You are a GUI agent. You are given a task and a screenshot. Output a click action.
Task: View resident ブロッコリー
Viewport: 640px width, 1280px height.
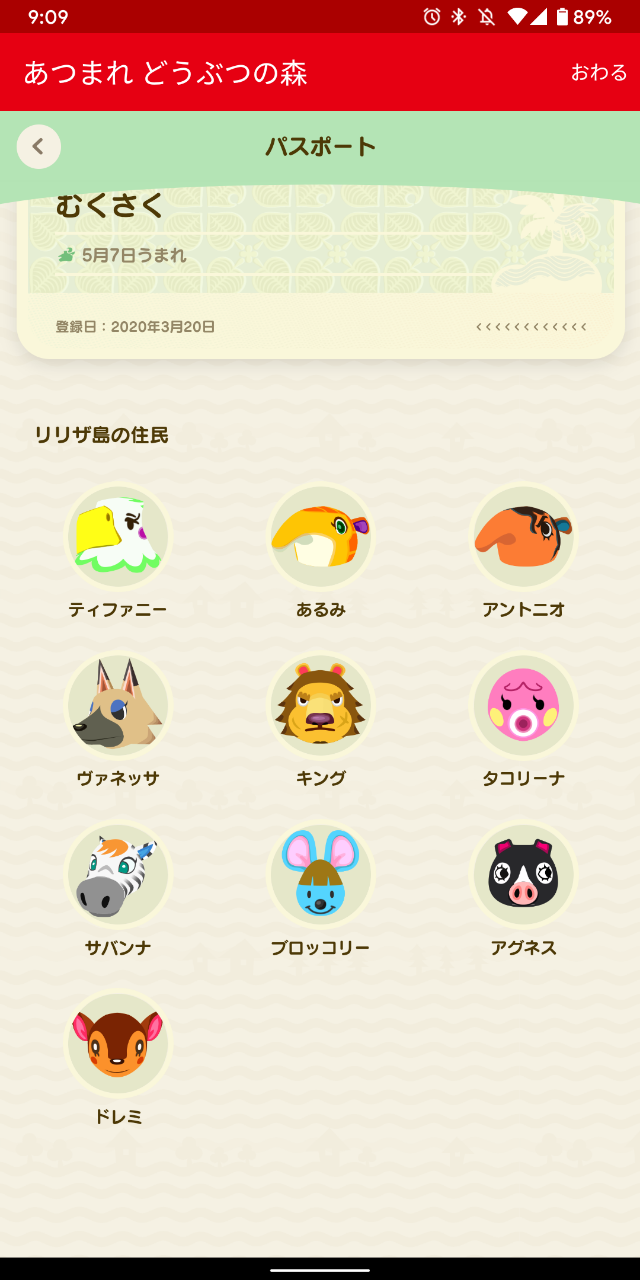point(320,876)
